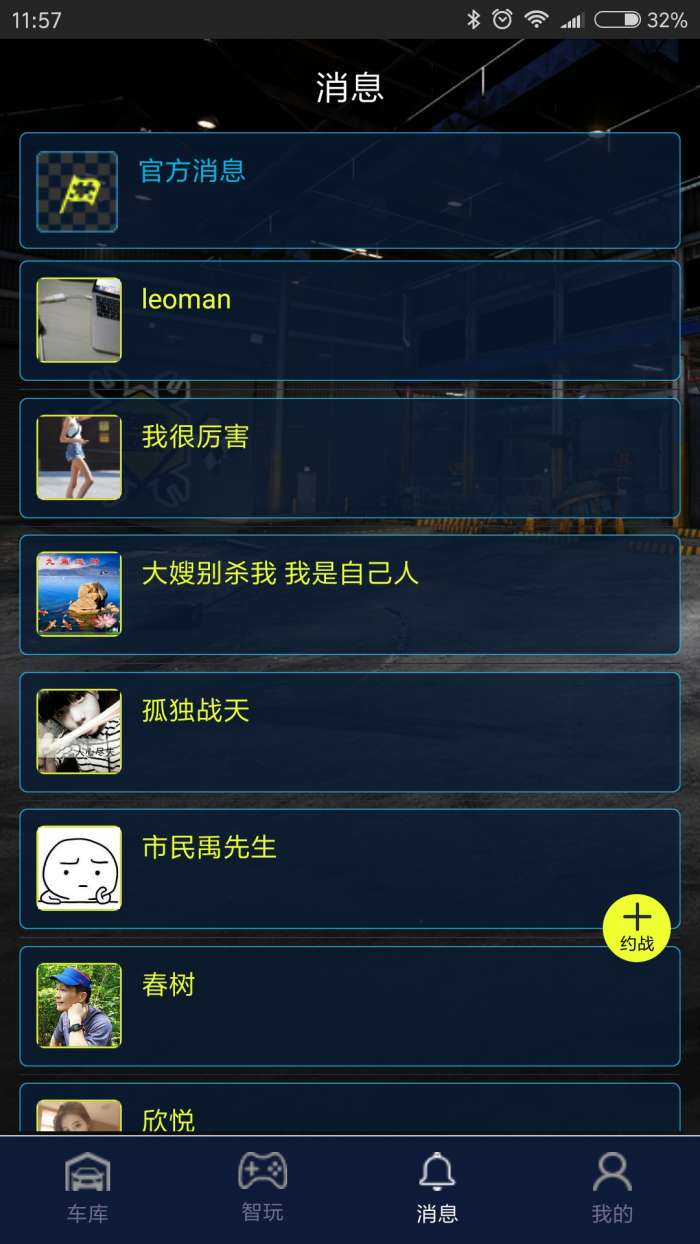700x1244 pixels.
Task: Open the chat with 大嫂别杀我 我是自己人
Action: [x=350, y=594]
